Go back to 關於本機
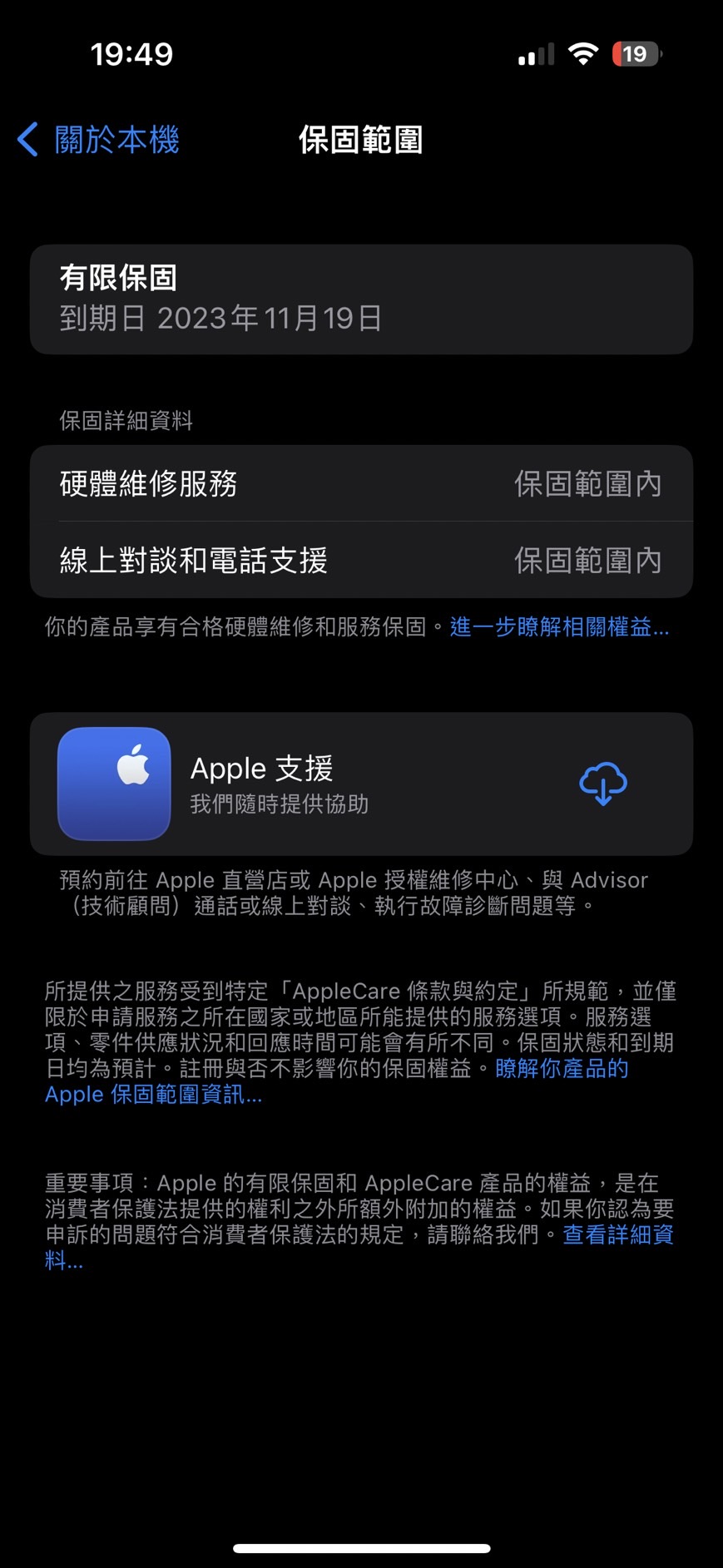 coord(98,140)
